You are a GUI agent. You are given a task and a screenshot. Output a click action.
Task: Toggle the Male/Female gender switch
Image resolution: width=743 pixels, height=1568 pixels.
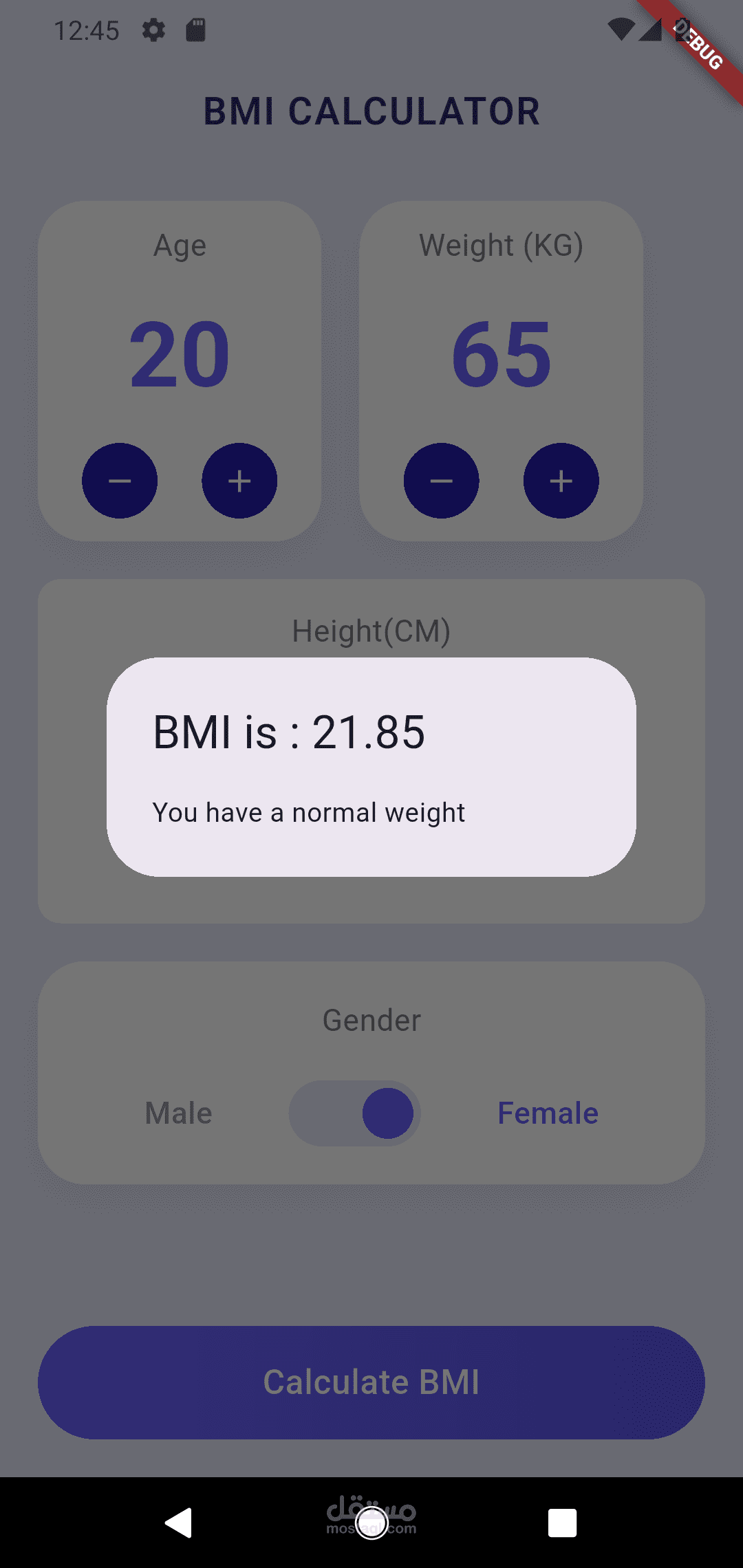point(355,1113)
